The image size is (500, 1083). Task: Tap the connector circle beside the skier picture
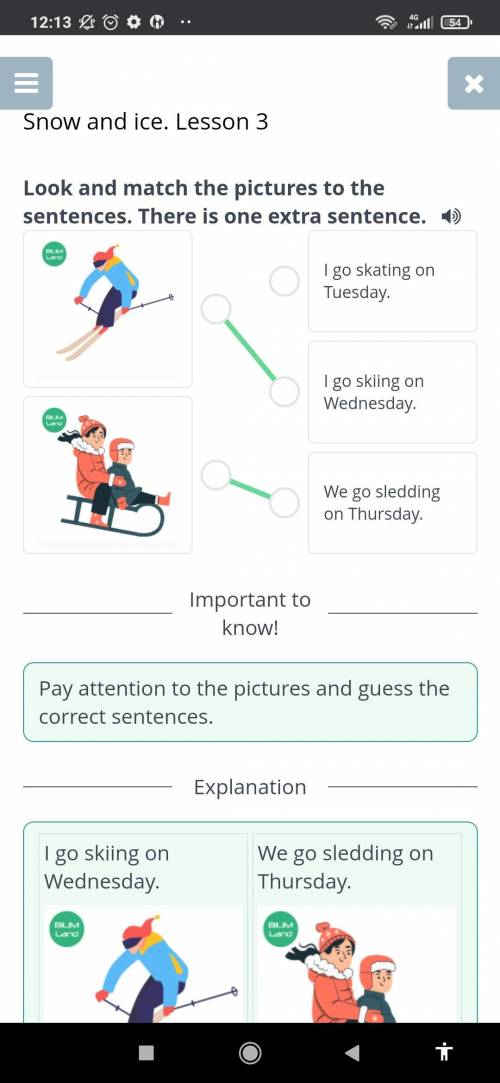216,309
